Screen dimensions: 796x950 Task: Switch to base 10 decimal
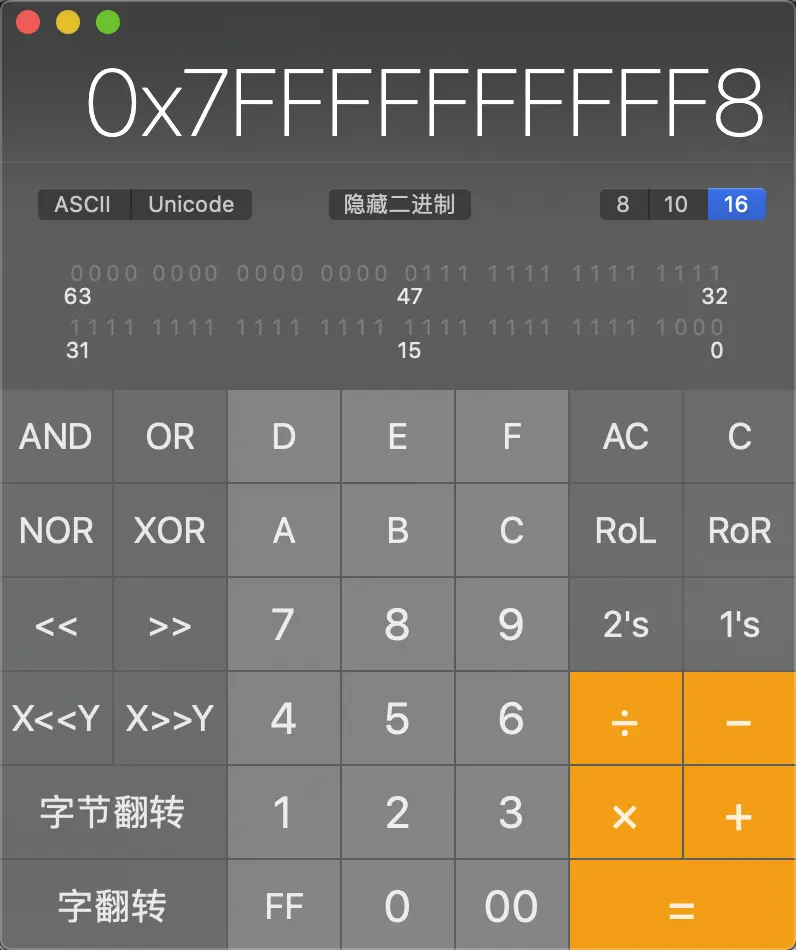[x=677, y=204]
